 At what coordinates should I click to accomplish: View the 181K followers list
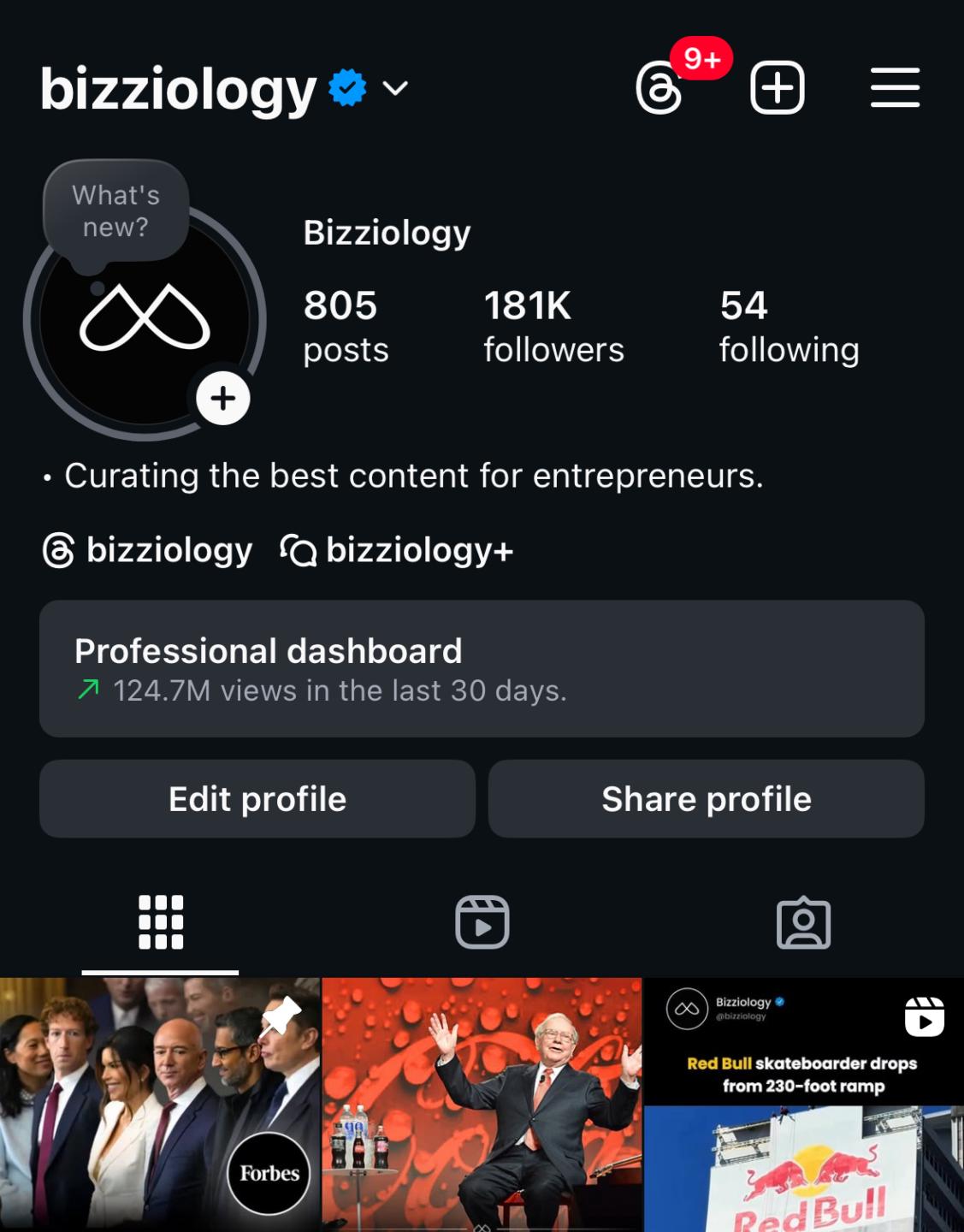point(553,327)
